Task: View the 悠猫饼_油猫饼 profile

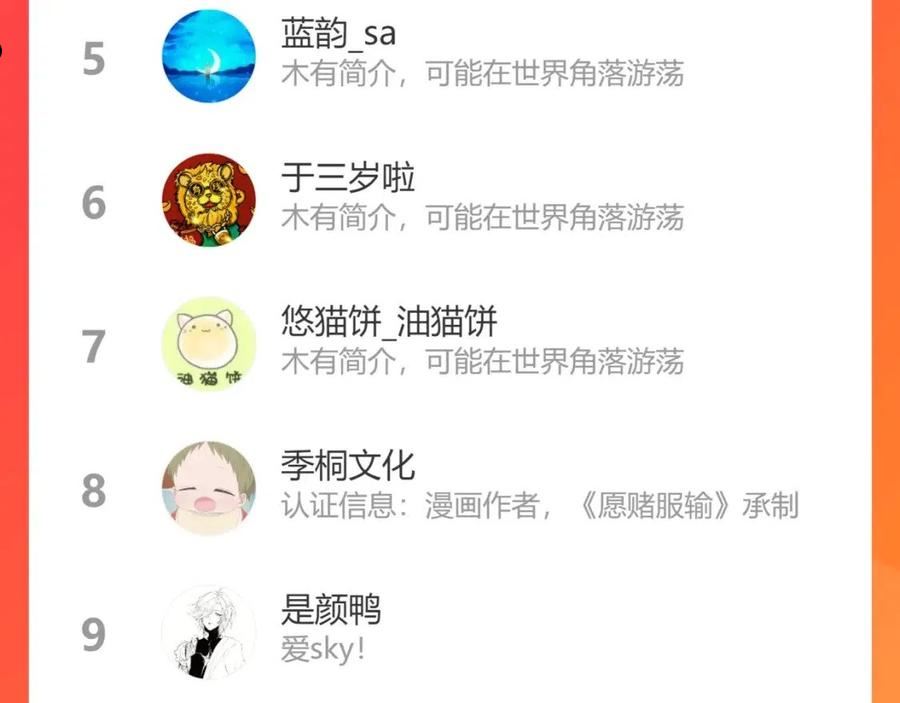Action: point(450,344)
